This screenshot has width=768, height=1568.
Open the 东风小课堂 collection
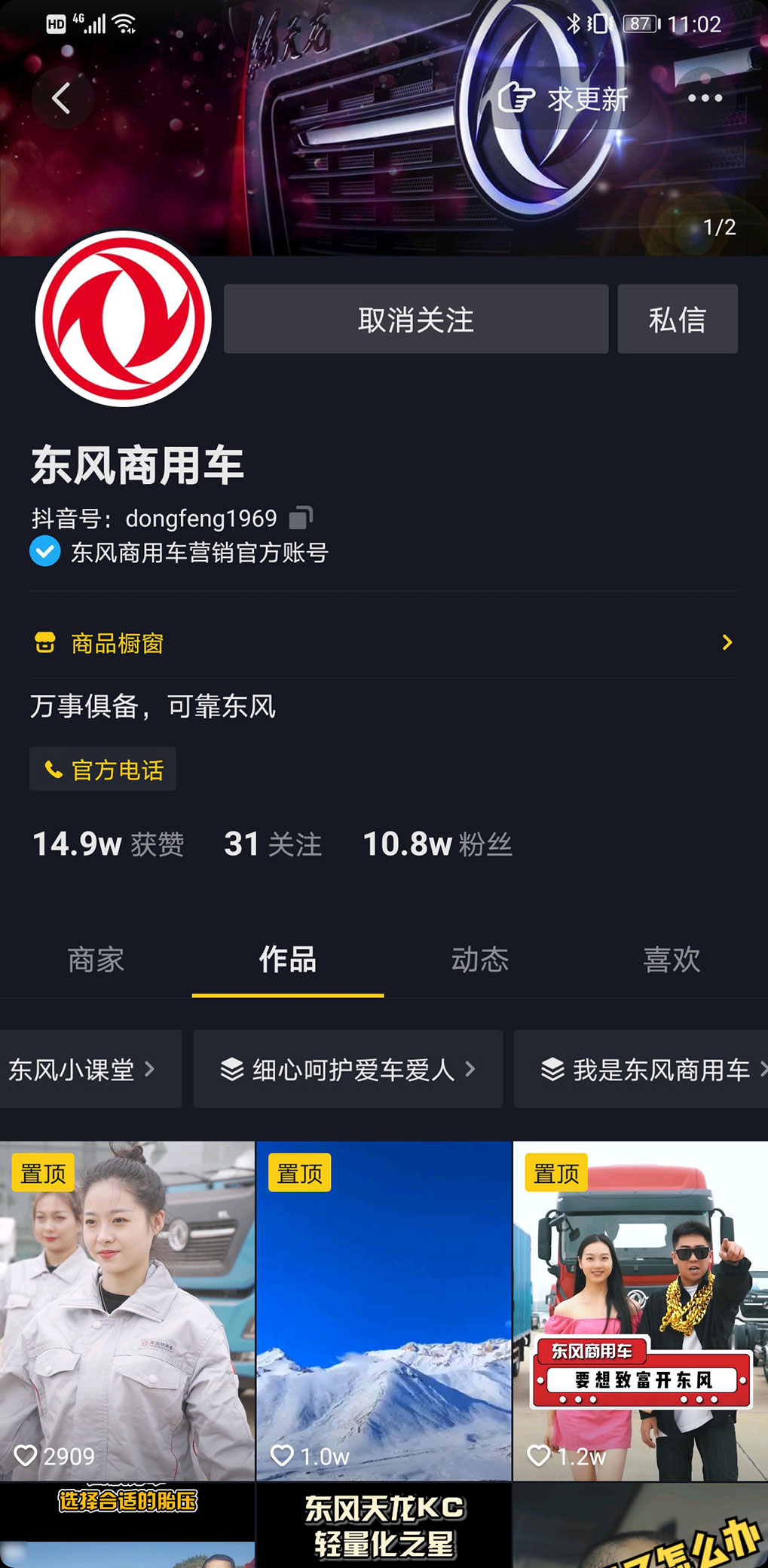click(x=83, y=1069)
